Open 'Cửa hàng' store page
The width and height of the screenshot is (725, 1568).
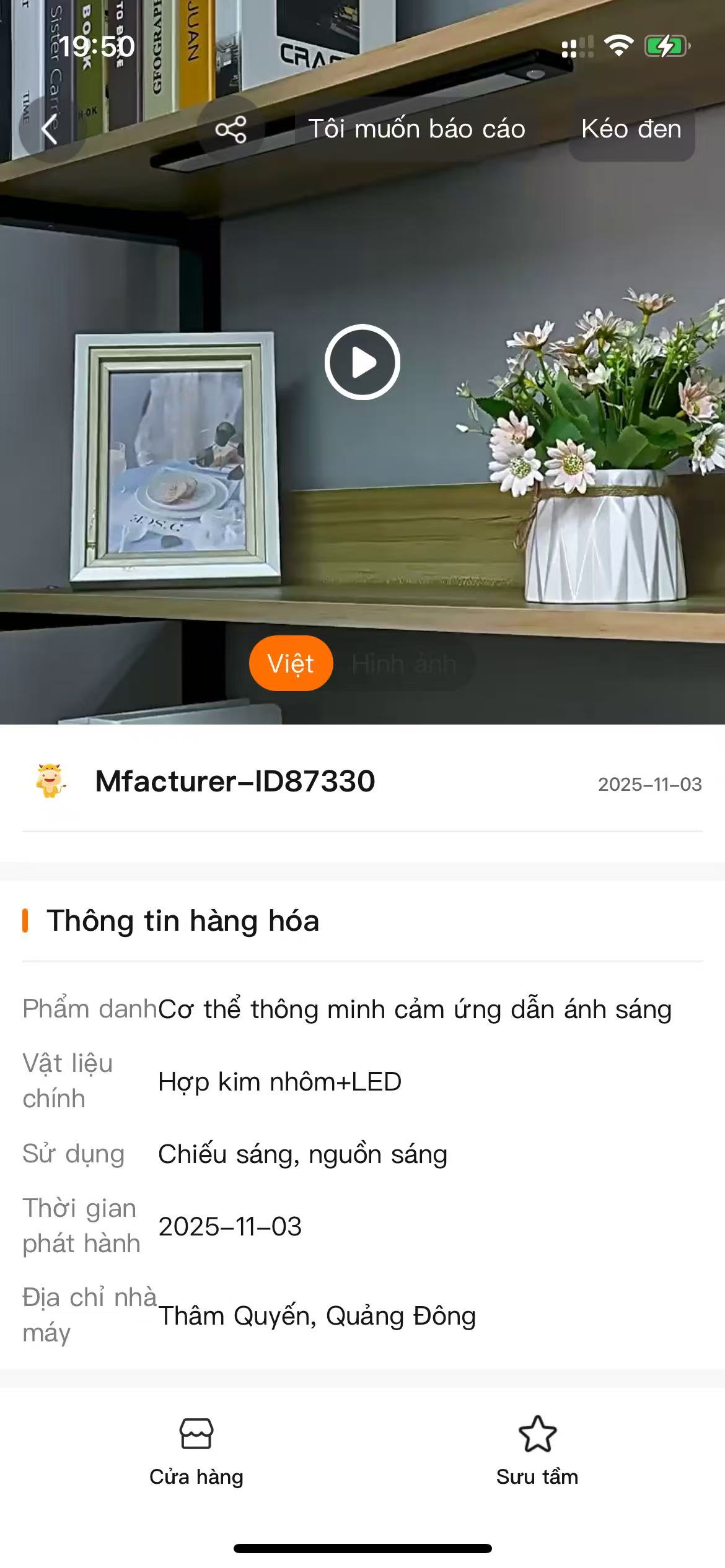click(196, 1450)
